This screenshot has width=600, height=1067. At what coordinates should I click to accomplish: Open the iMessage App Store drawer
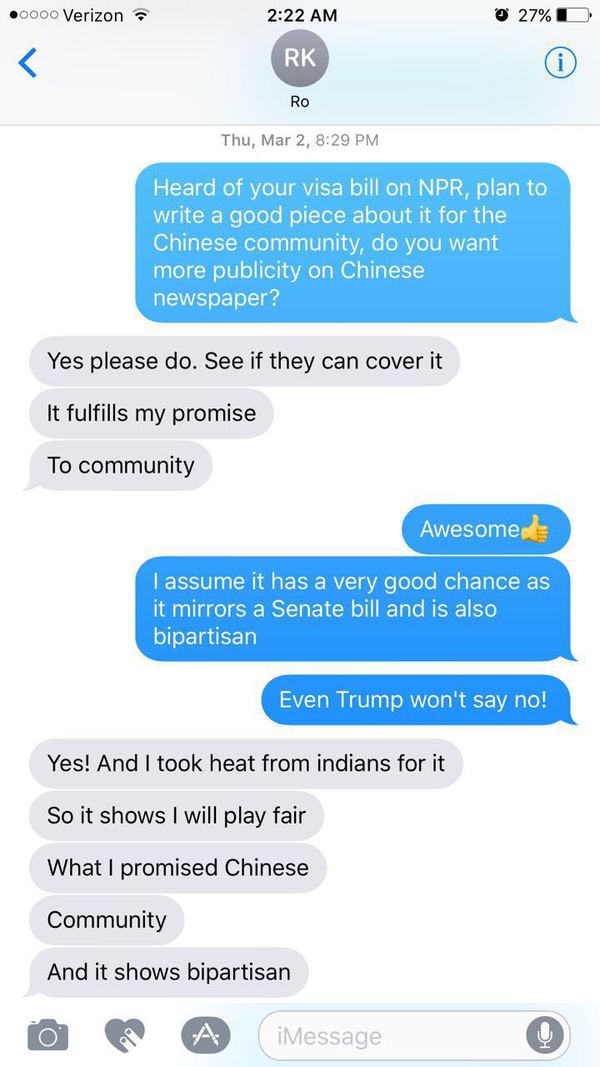pyautogui.click(x=205, y=1035)
